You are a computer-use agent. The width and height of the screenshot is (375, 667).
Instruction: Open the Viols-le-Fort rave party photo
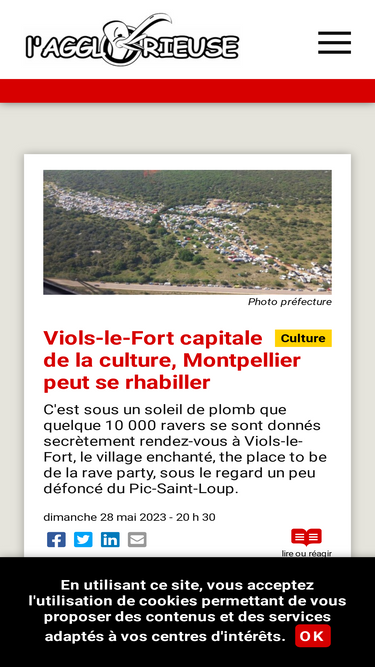(x=188, y=232)
